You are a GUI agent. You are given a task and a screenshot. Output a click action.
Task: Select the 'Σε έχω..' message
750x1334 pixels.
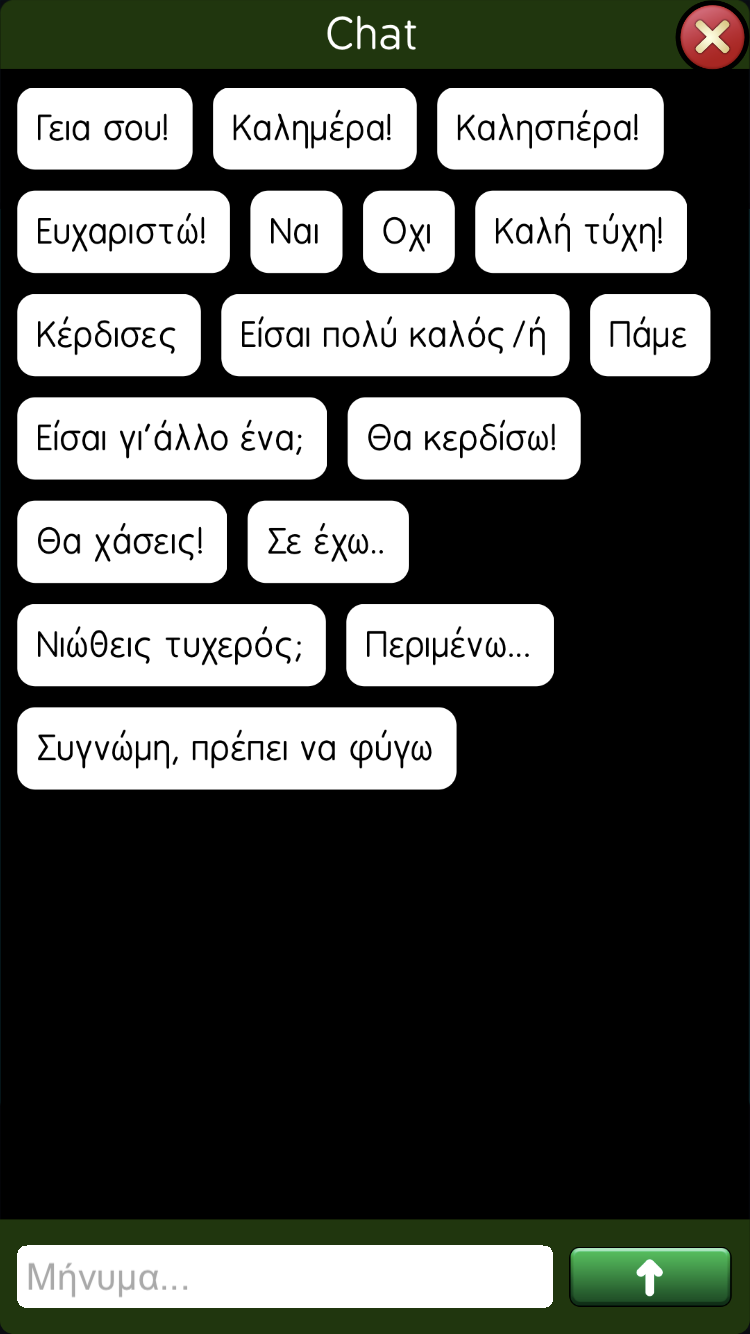click(328, 542)
